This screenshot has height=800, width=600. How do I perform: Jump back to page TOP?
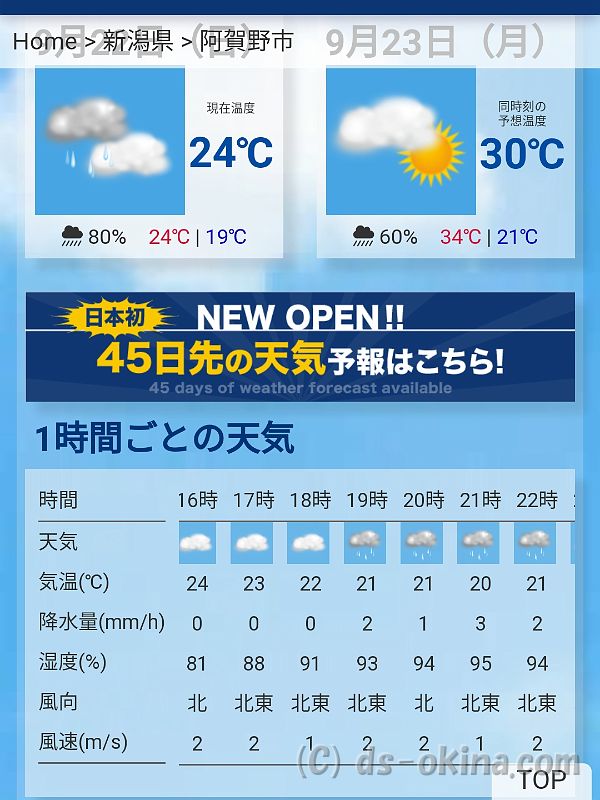point(541,779)
